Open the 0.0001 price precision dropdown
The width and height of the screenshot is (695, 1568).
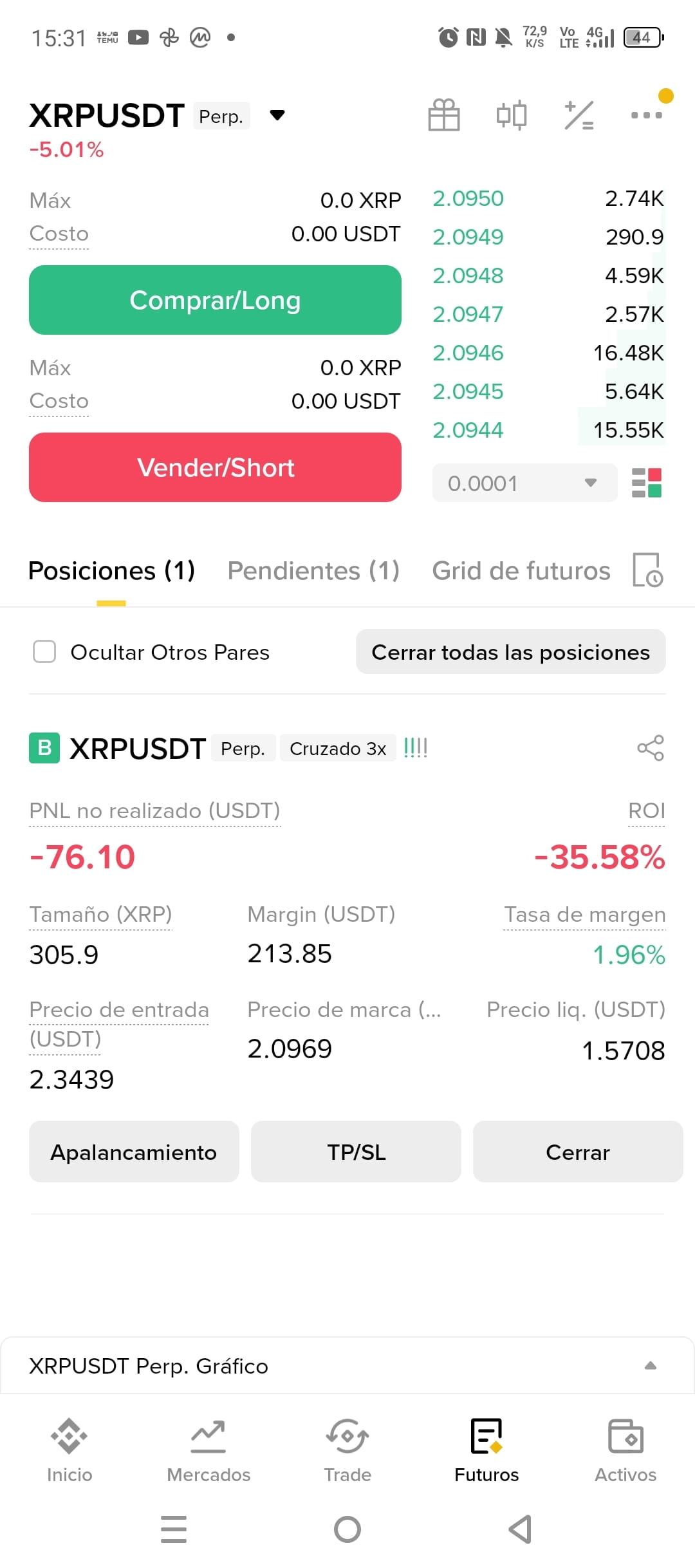[524, 483]
